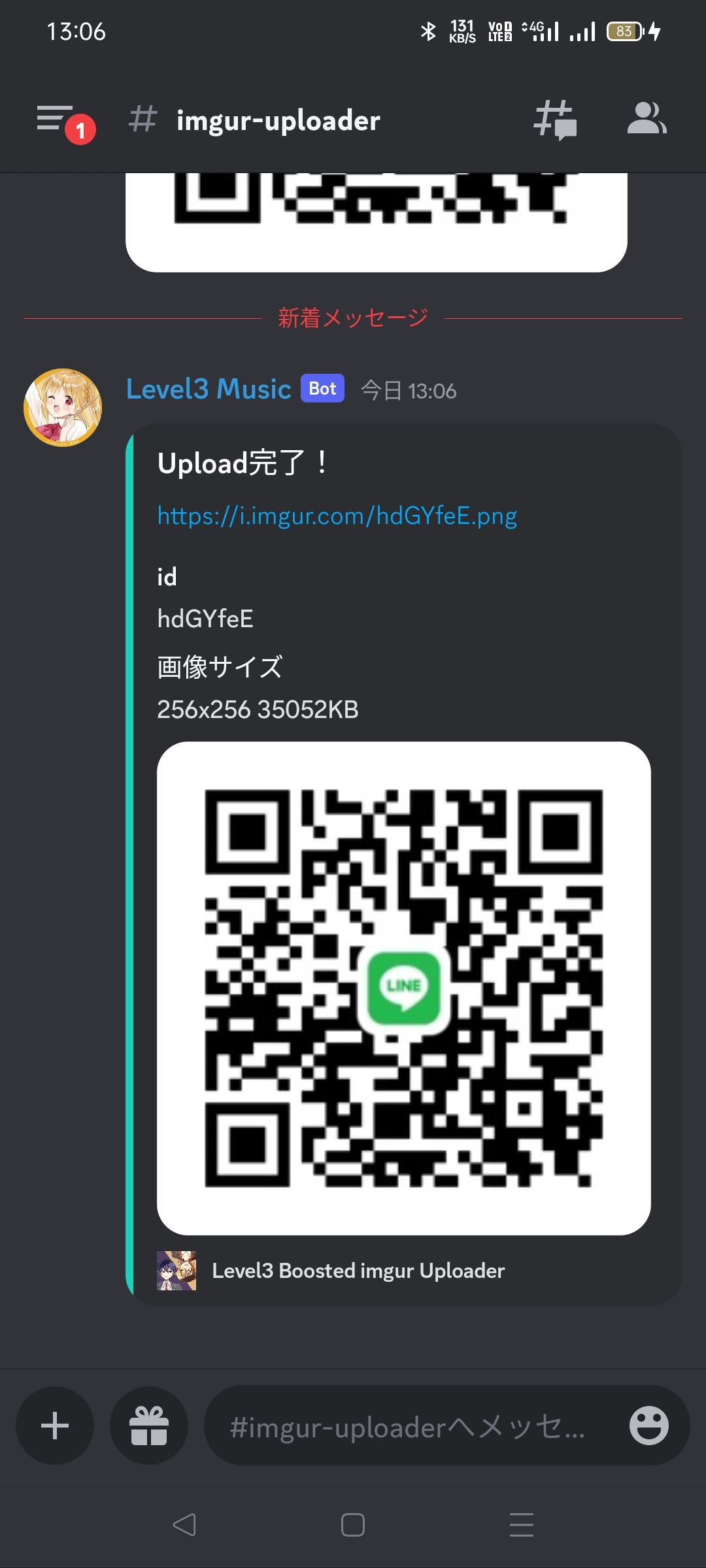Image resolution: width=706 pixels, height=1568 pixels.
Task: Open the channel list drawer menu
Action: [x=56, y=119]
